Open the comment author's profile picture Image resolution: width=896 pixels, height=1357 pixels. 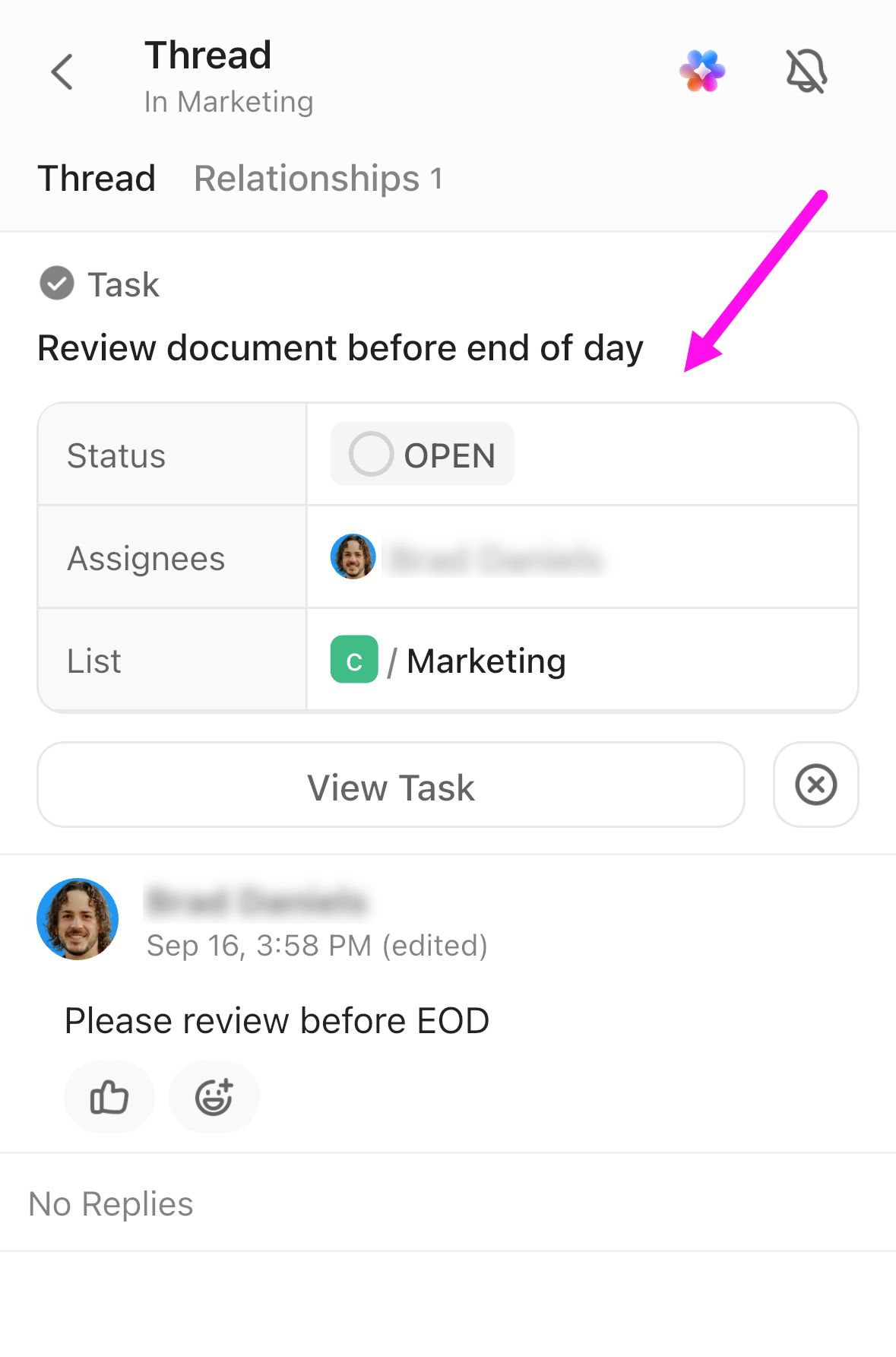coord(78,919)
